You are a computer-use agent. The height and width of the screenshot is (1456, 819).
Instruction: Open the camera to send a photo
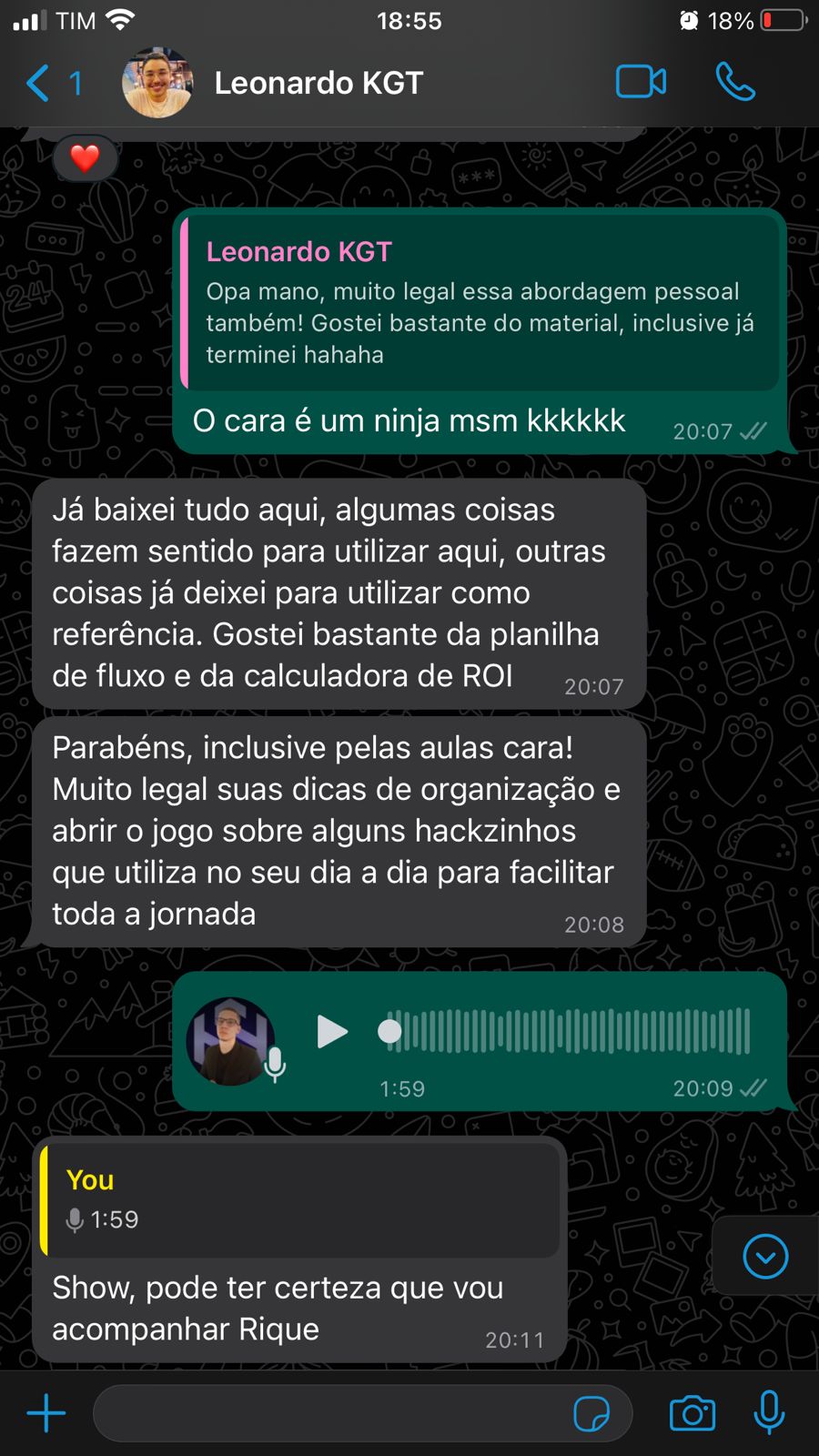693,1413
